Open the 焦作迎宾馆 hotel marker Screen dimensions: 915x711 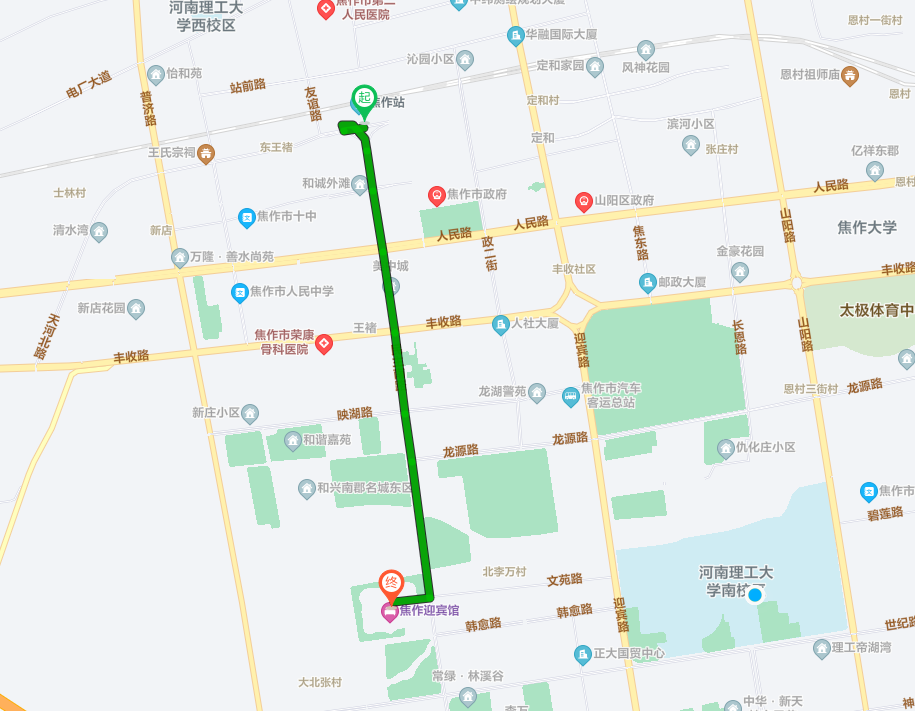click(x=390, y=611)
